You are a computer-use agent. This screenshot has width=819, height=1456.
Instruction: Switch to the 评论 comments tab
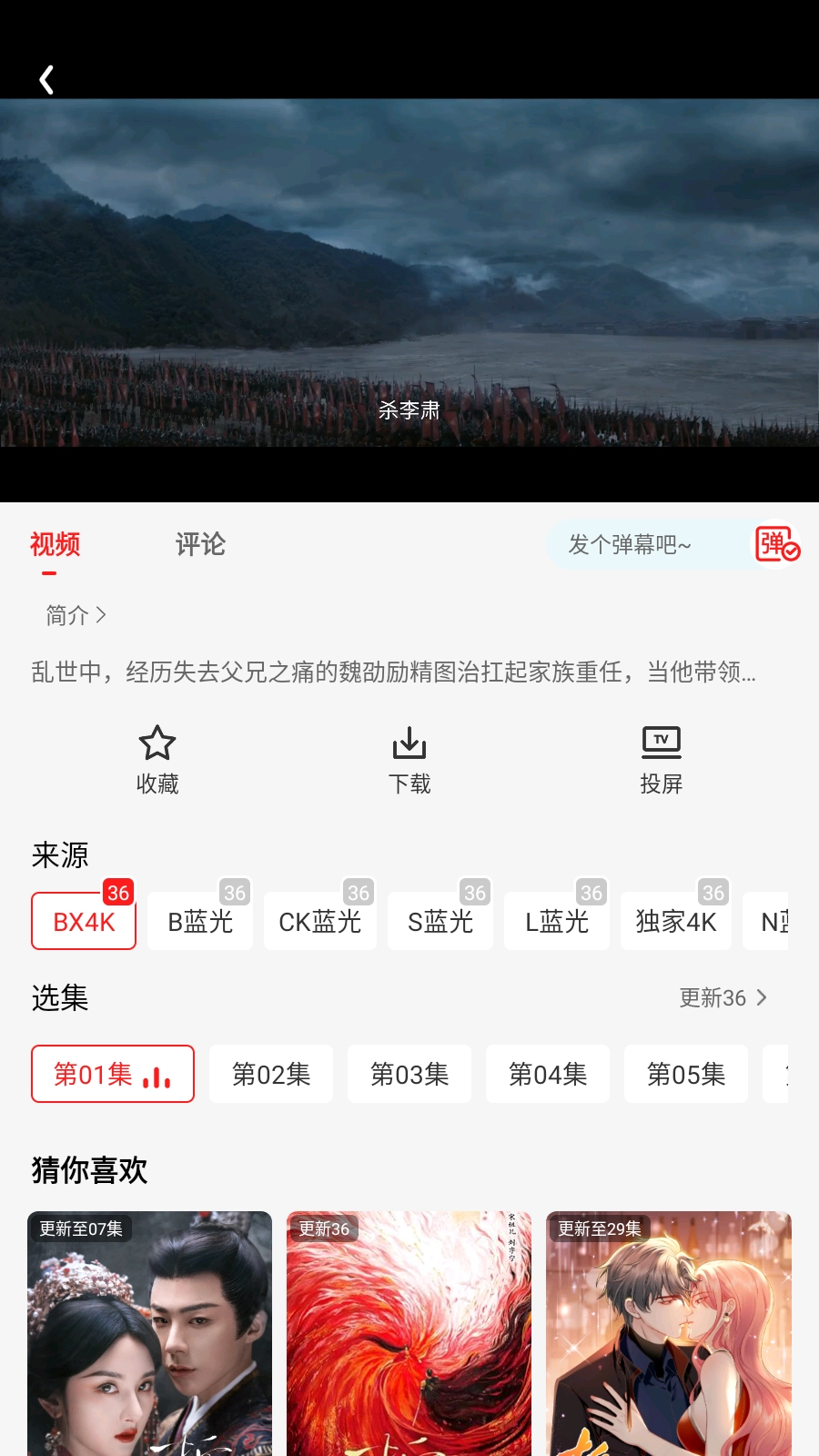200,544
